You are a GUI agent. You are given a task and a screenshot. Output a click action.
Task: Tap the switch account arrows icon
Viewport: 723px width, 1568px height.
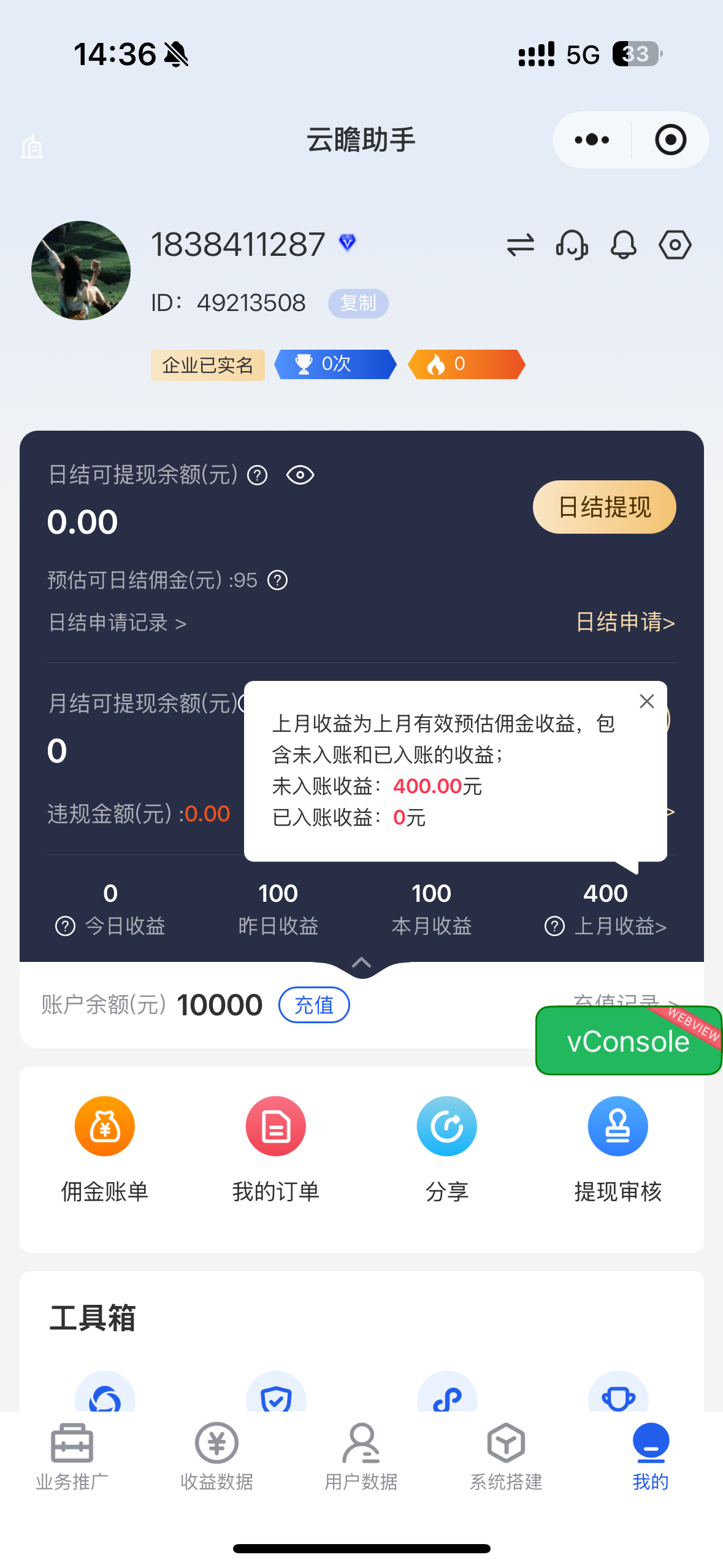point(520,245)
